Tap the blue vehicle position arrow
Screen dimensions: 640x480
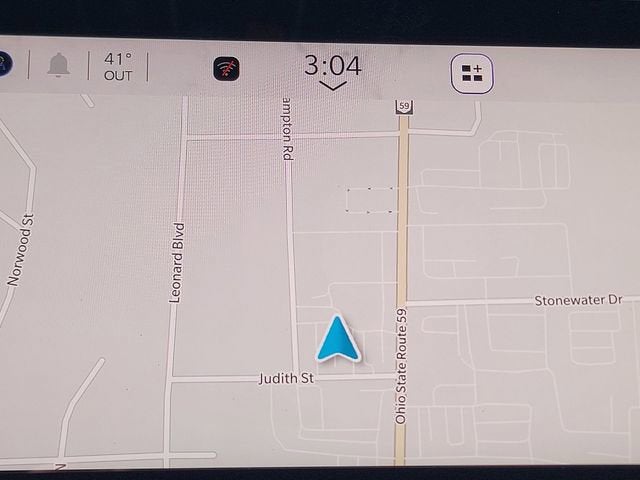pyautogui.click(x=337, y=339)
